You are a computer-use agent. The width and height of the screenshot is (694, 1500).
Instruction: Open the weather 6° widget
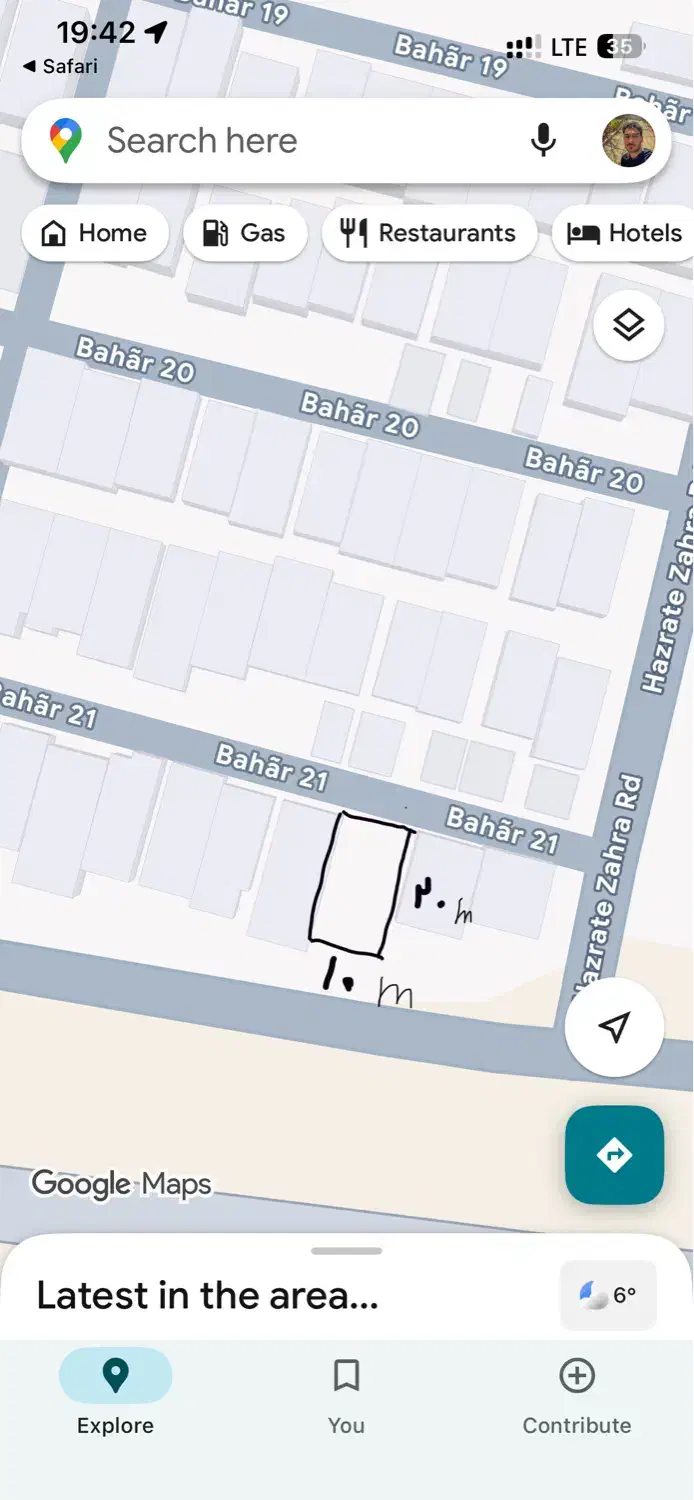[608, 1295]
